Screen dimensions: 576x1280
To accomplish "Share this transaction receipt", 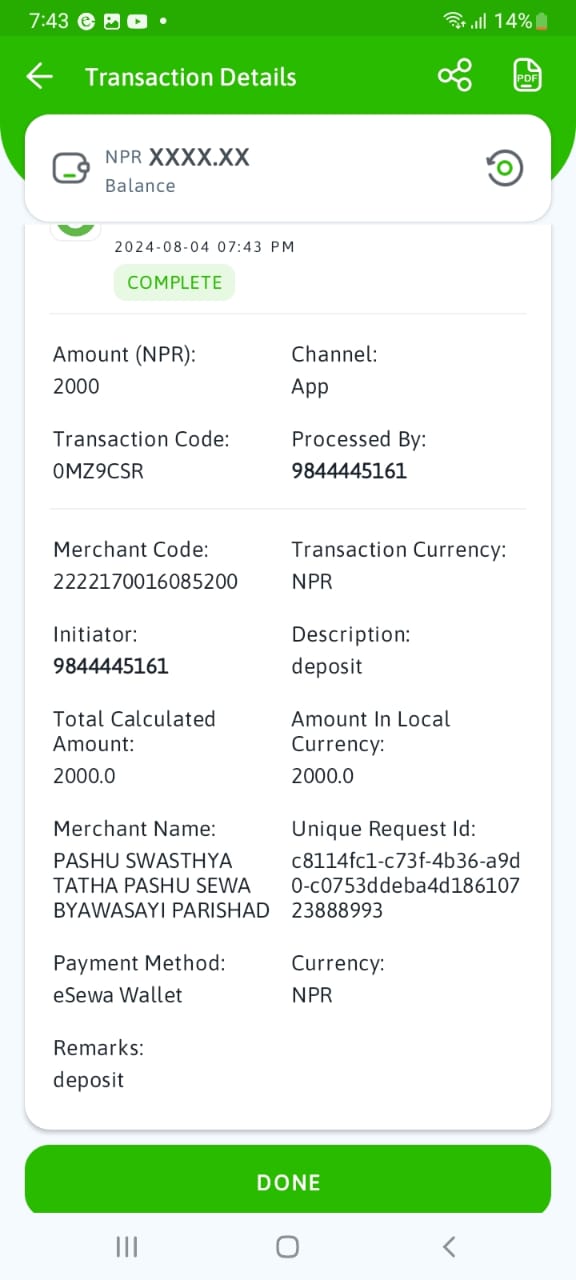I will click(455, 76).
